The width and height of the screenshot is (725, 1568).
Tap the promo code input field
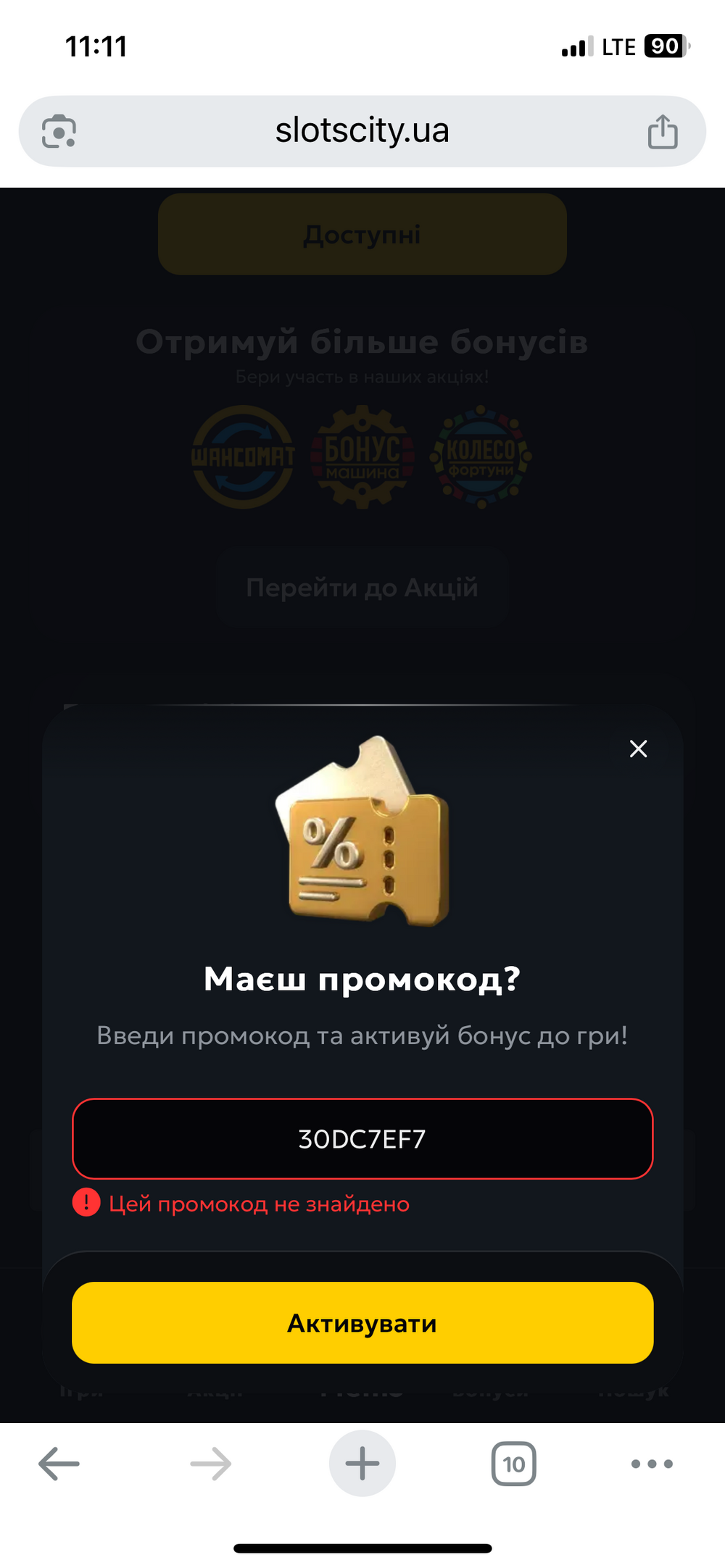tap(362, 1138)
